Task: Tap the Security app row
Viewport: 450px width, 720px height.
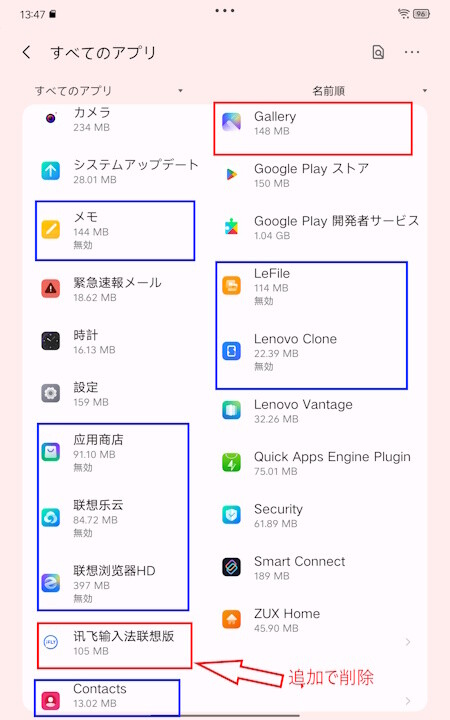Action: [317, 516]
